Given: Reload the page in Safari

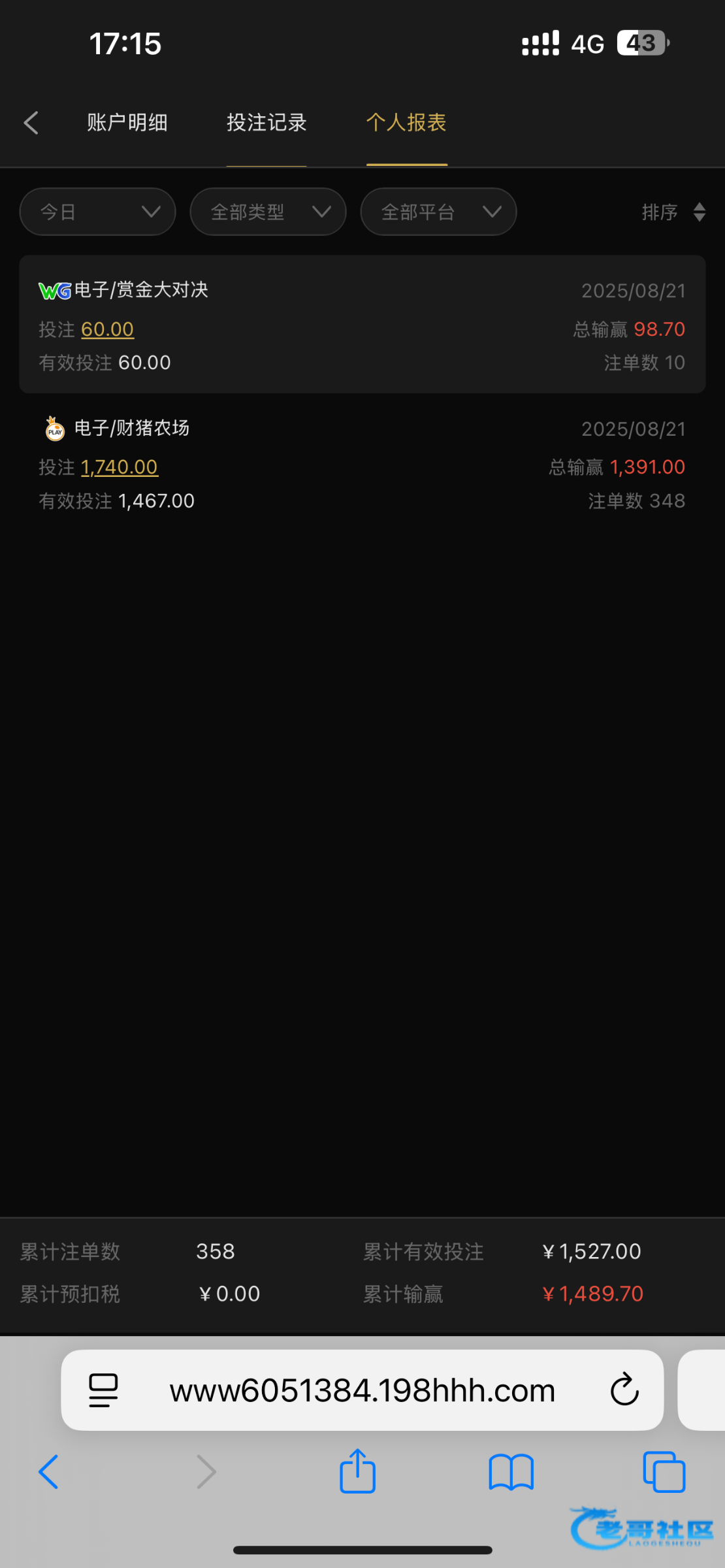Looking at the screenshot, I should (x=624, y=1390).
